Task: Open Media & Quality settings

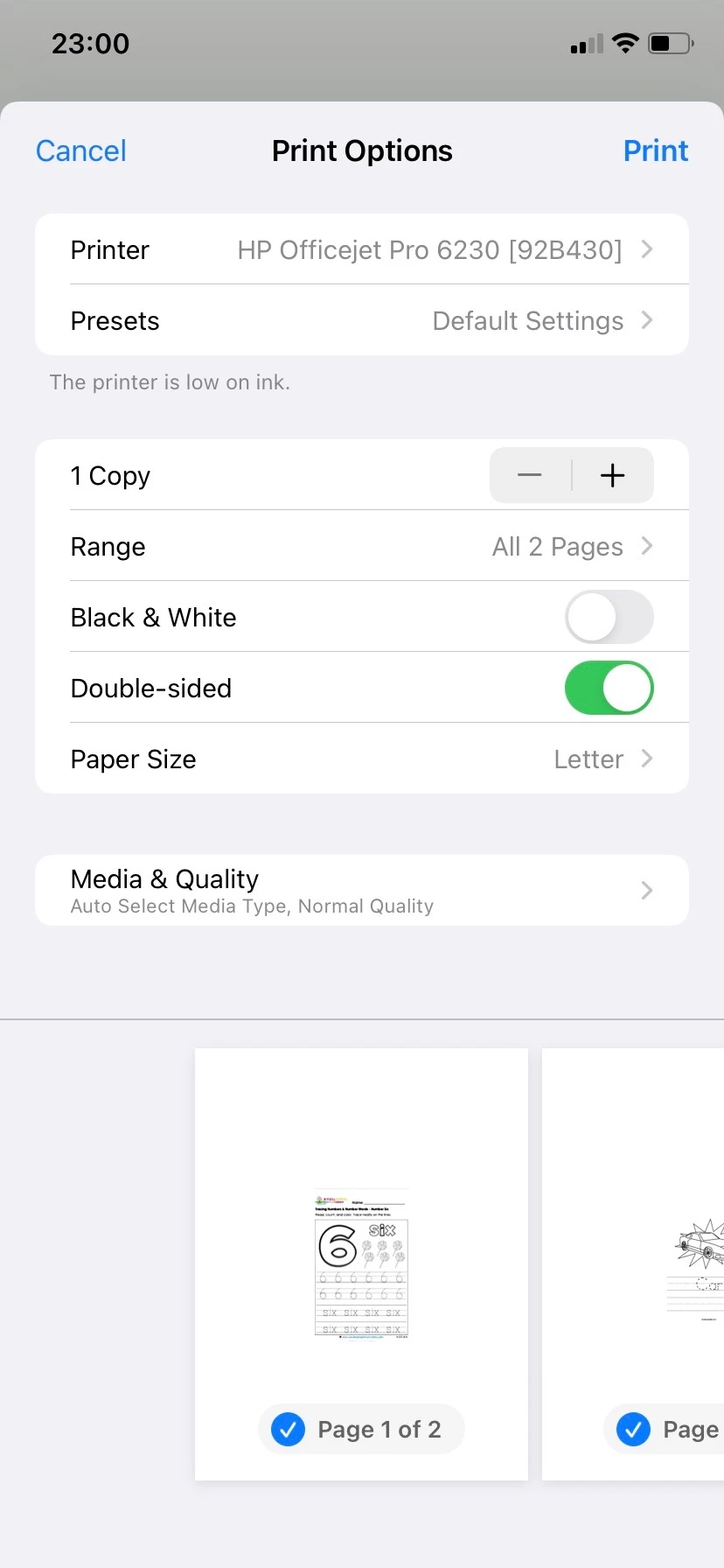Action: 362,890
